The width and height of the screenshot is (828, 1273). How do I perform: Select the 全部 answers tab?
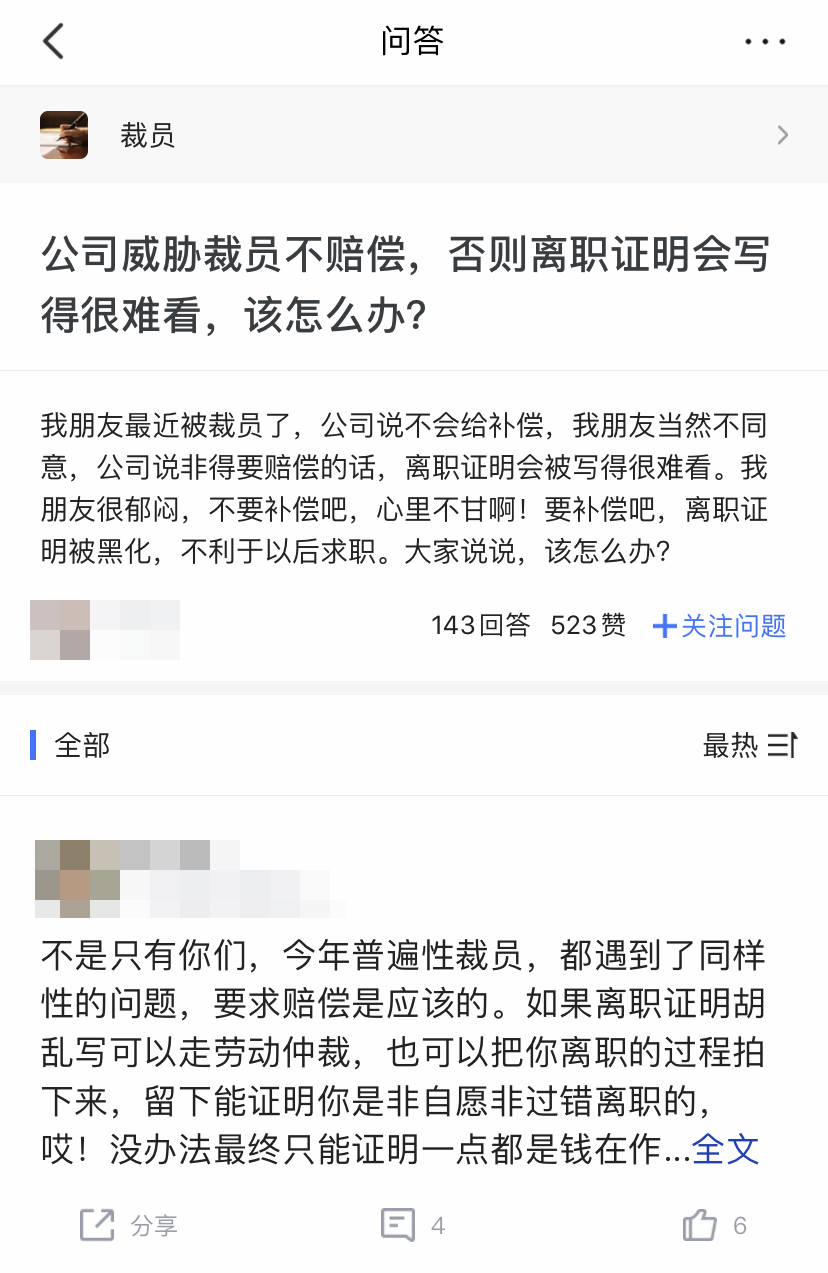[x=82, y=745]
